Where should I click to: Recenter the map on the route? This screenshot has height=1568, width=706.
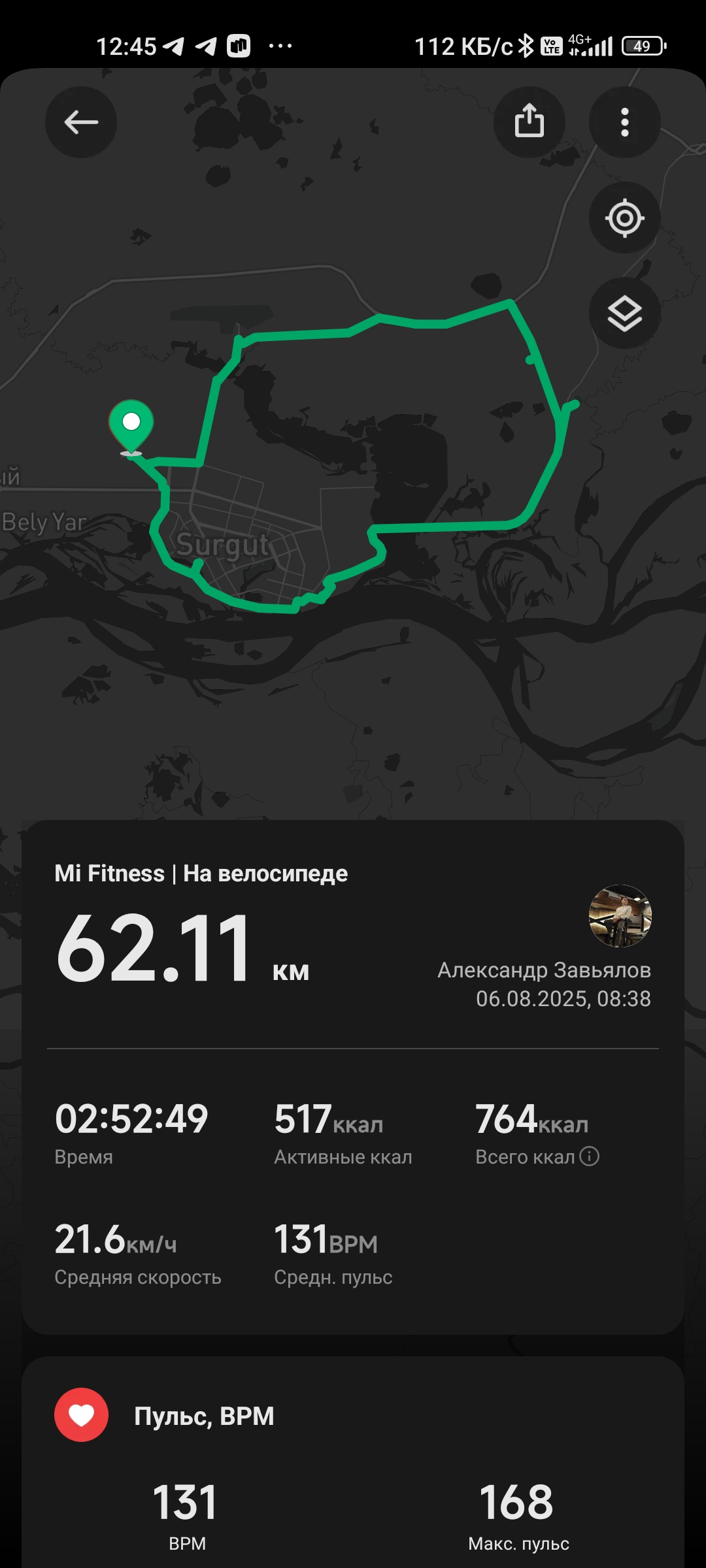click(625, 218)
